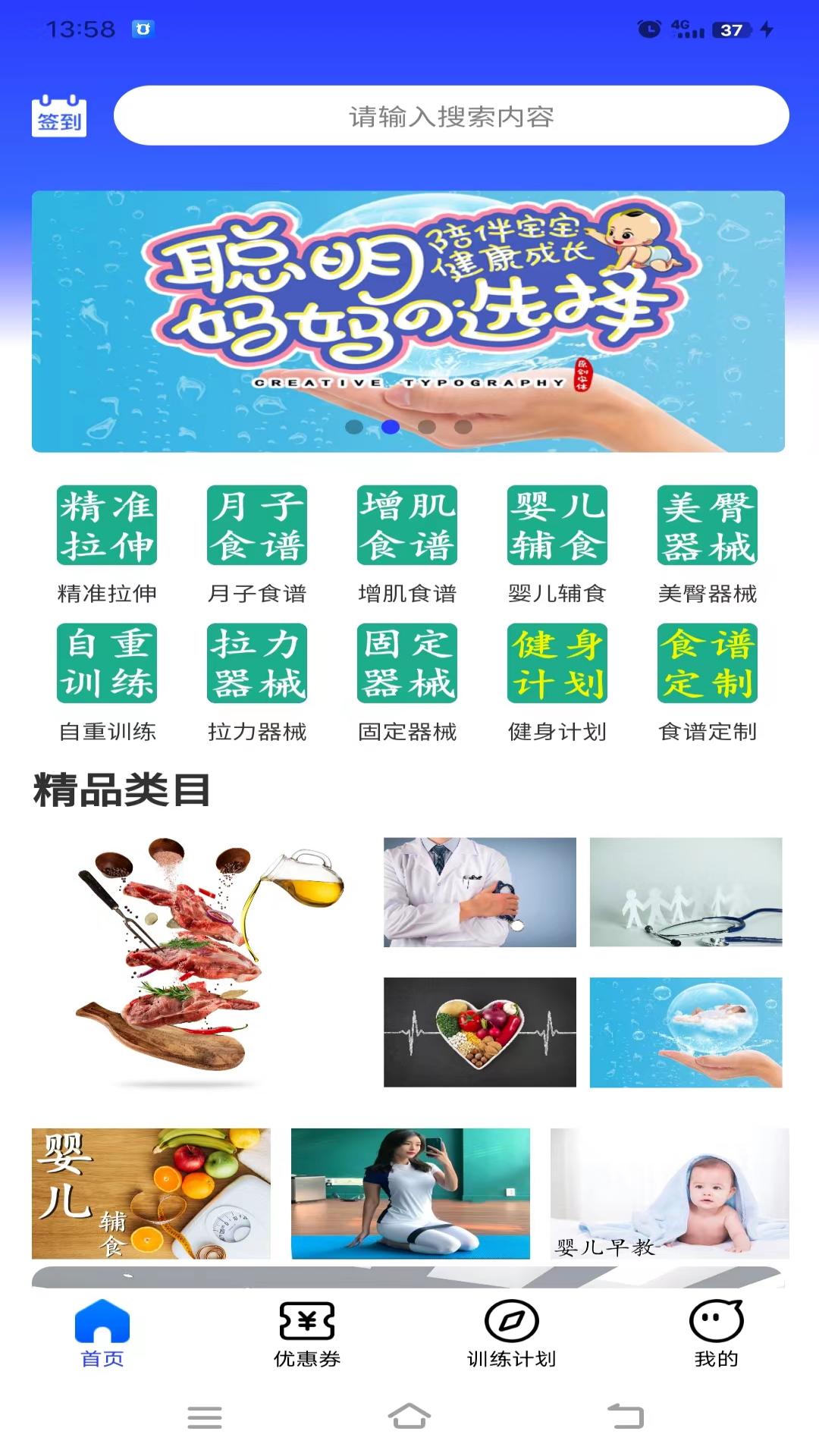The image size is (819, 1456).
Task: Open the 固定器械 category
Action: [407, 664]
